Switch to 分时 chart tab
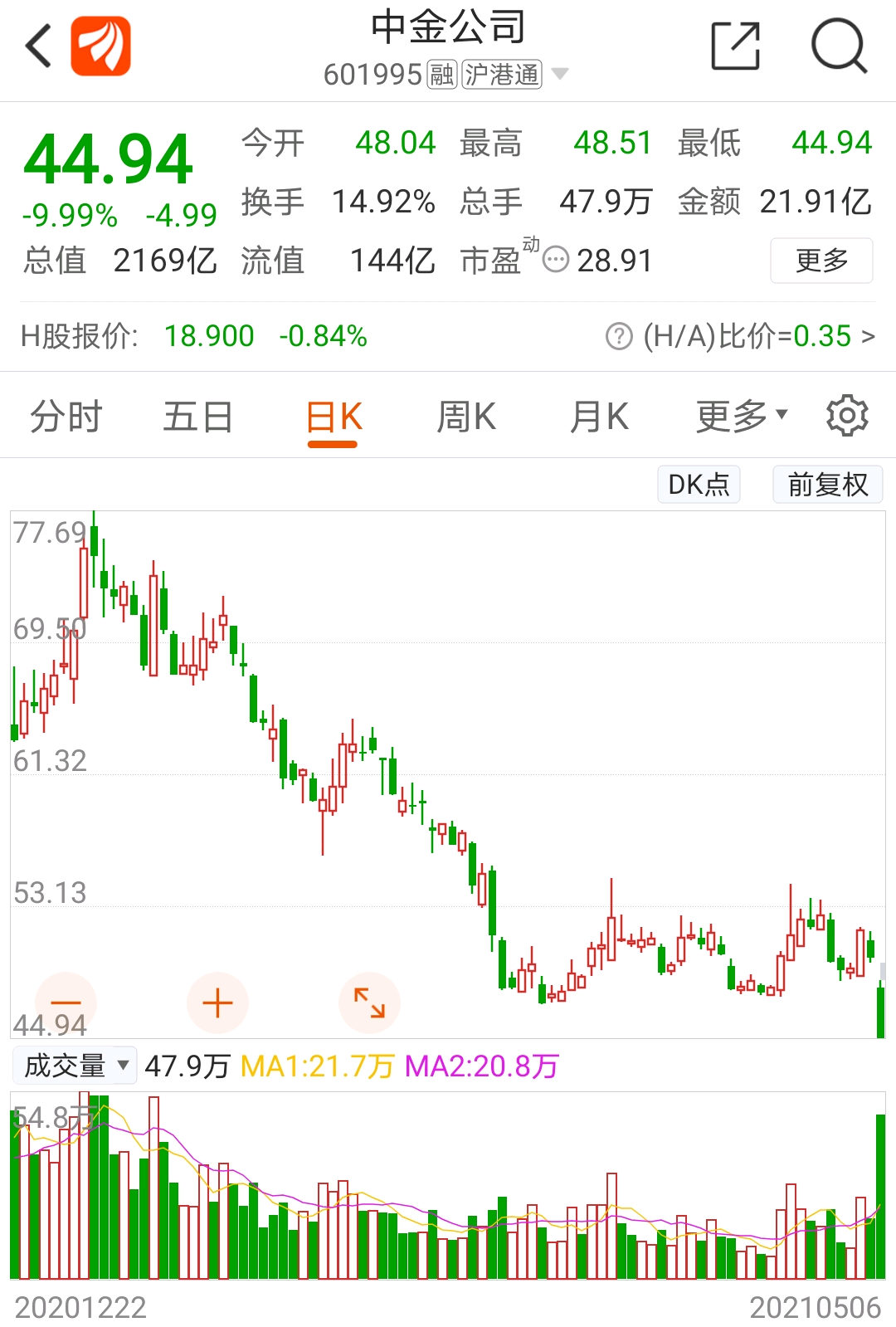896x1327 pixels. click(66, 416)
